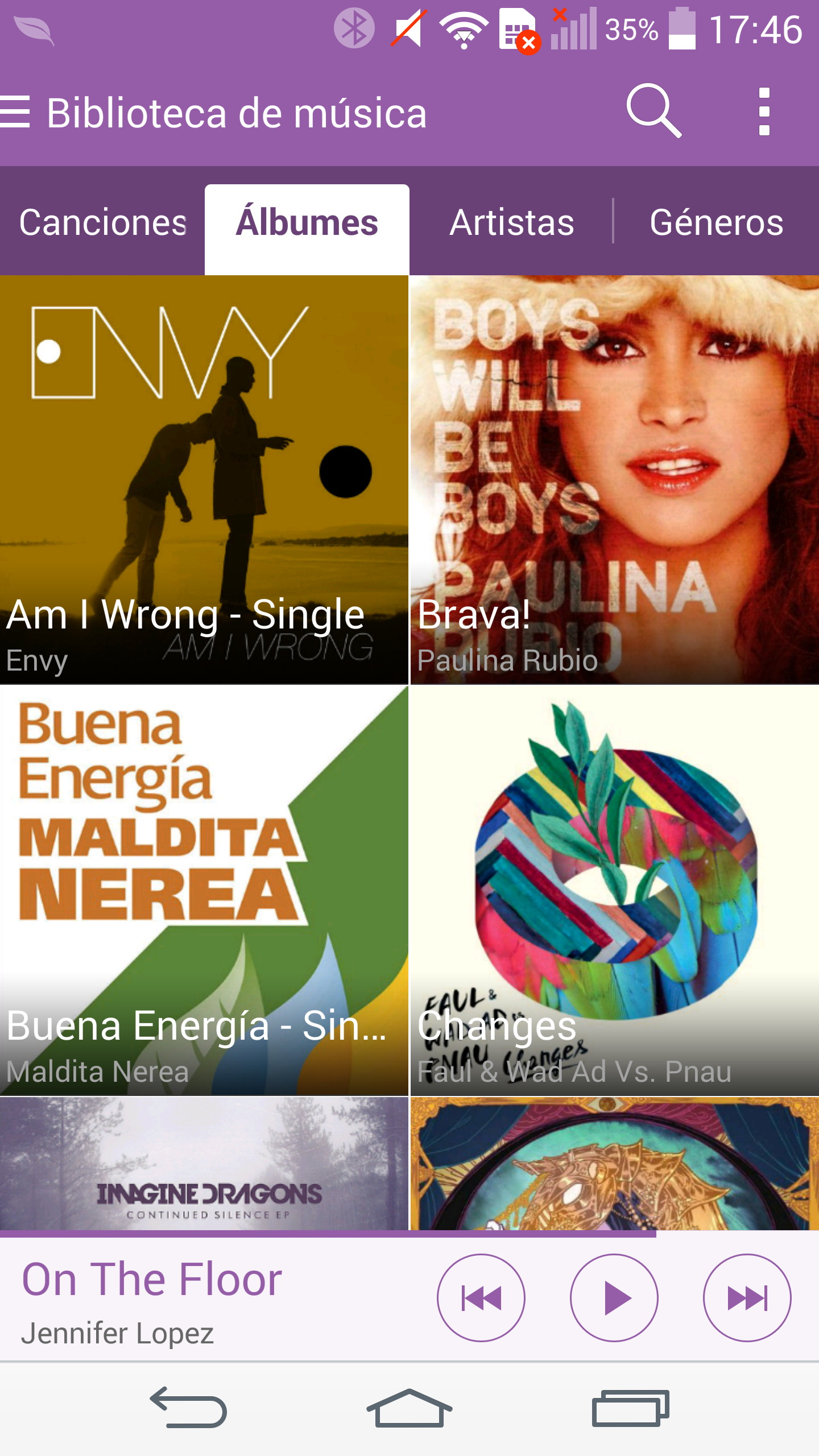Open the Brava! album by Paulina Rubio
The width and height of the screenshot is (819, 1456).
614,479
